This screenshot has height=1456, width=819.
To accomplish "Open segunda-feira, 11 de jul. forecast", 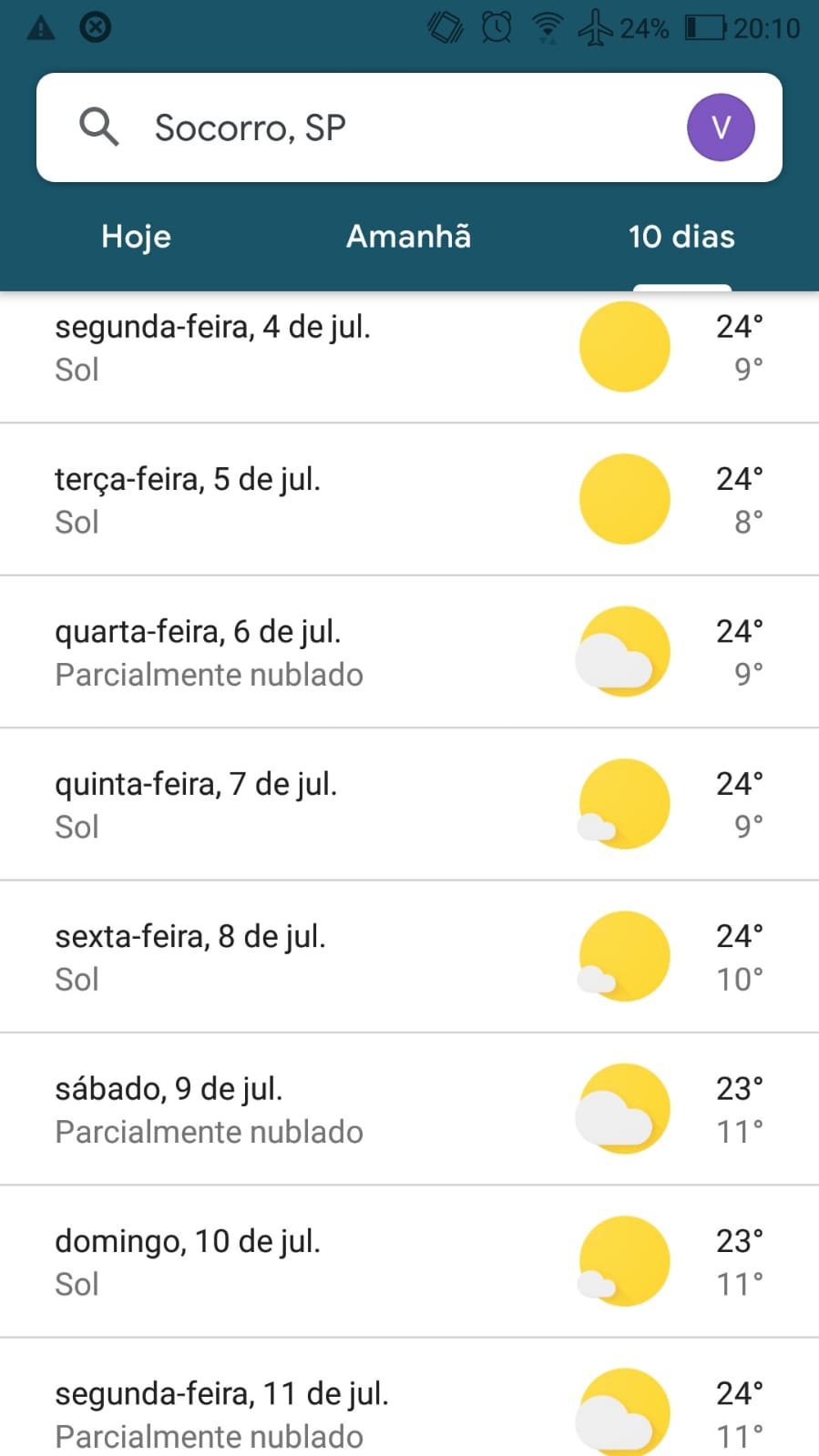I will 409,1398.
